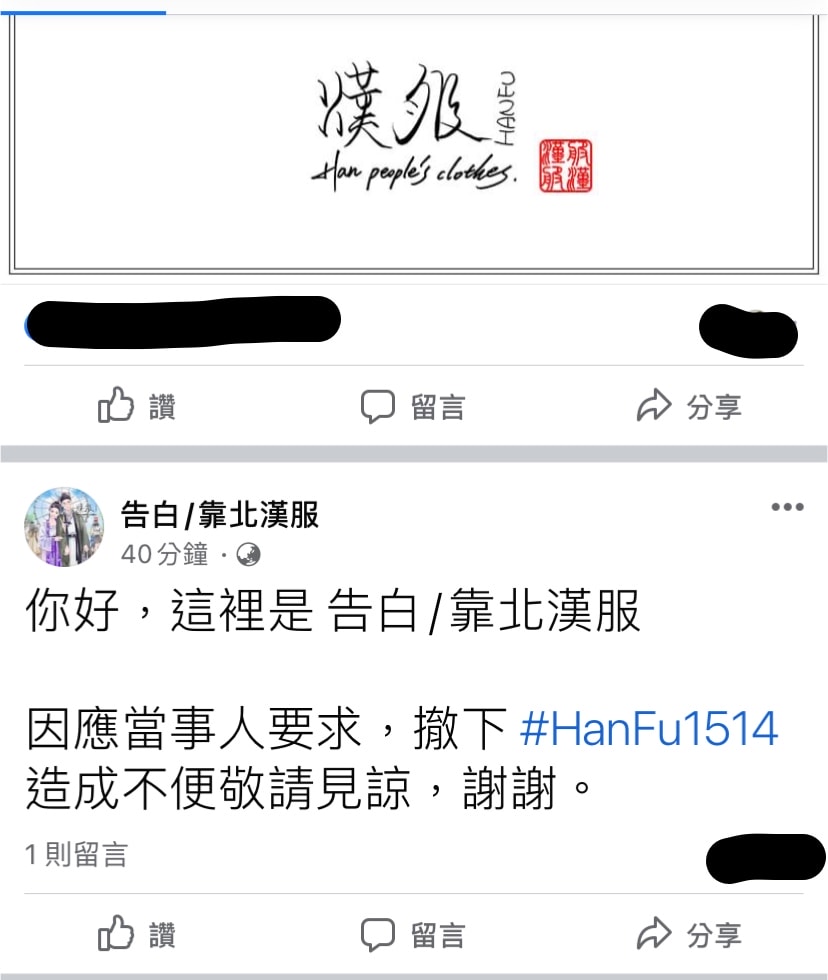Like the Han people's clothes image post
This screenshot has height=980, width=828.
(x=137, y=406)
